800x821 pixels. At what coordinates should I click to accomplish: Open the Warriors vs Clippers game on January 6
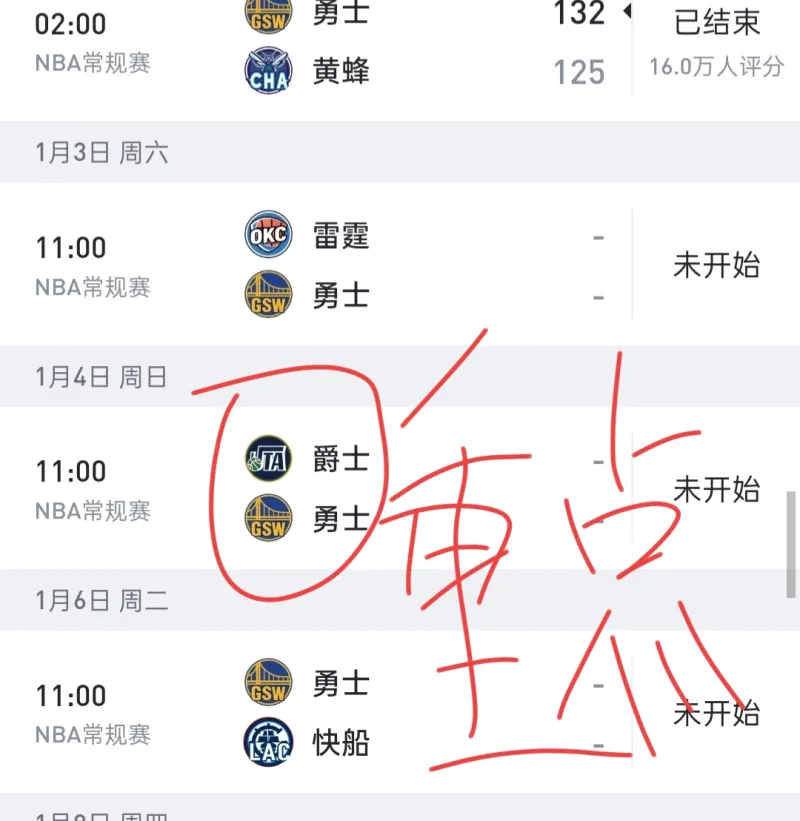pos(400,713)
